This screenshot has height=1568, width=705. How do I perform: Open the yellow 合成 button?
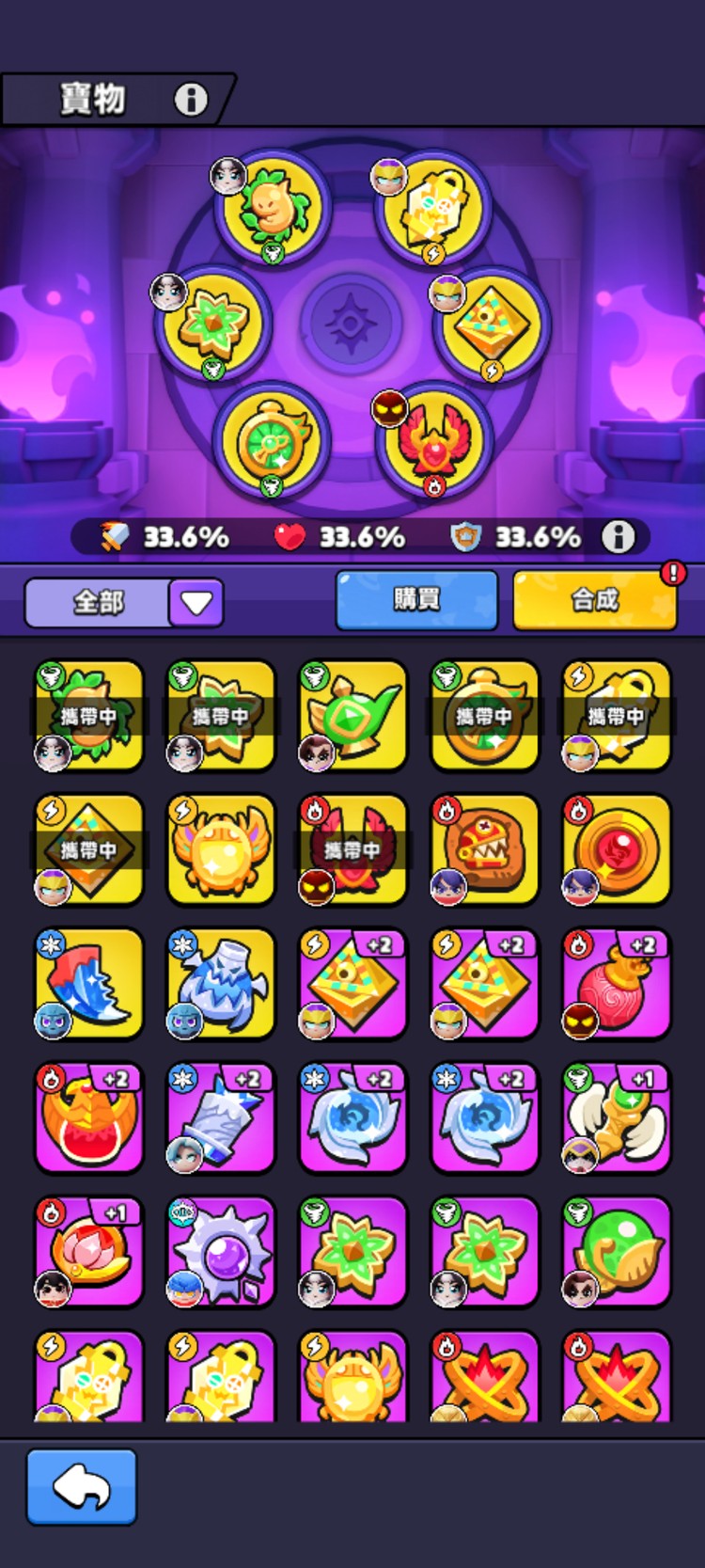(x=594, y=600)
